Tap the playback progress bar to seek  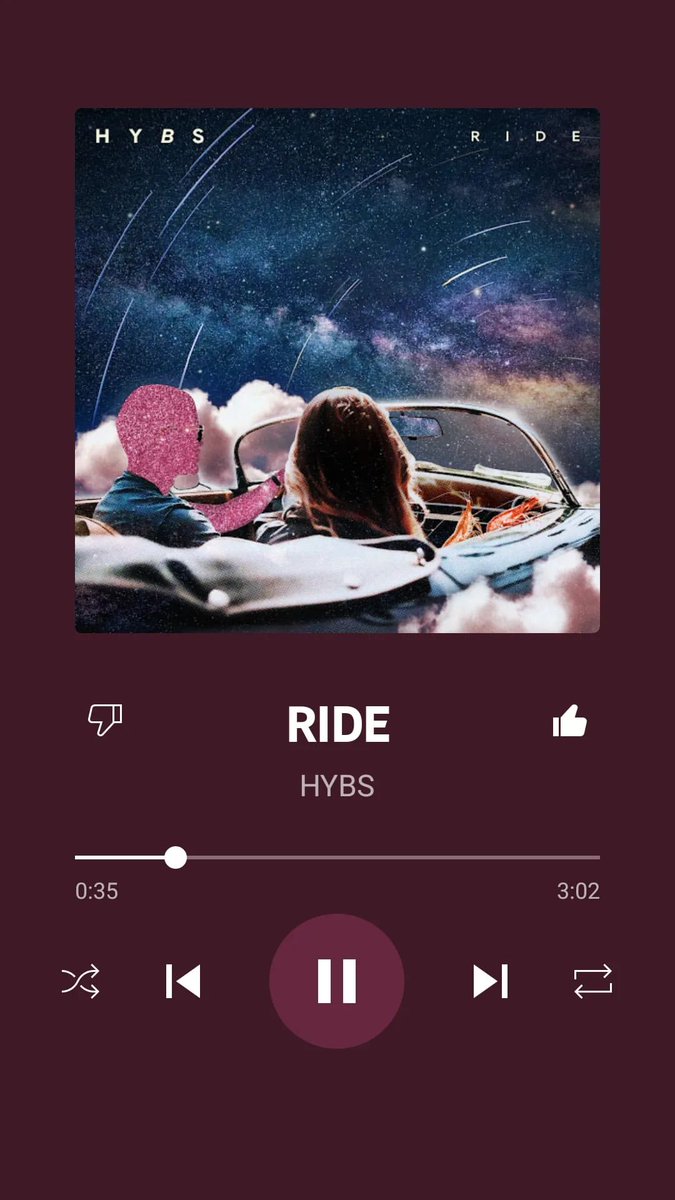click(x=337, y=857)
